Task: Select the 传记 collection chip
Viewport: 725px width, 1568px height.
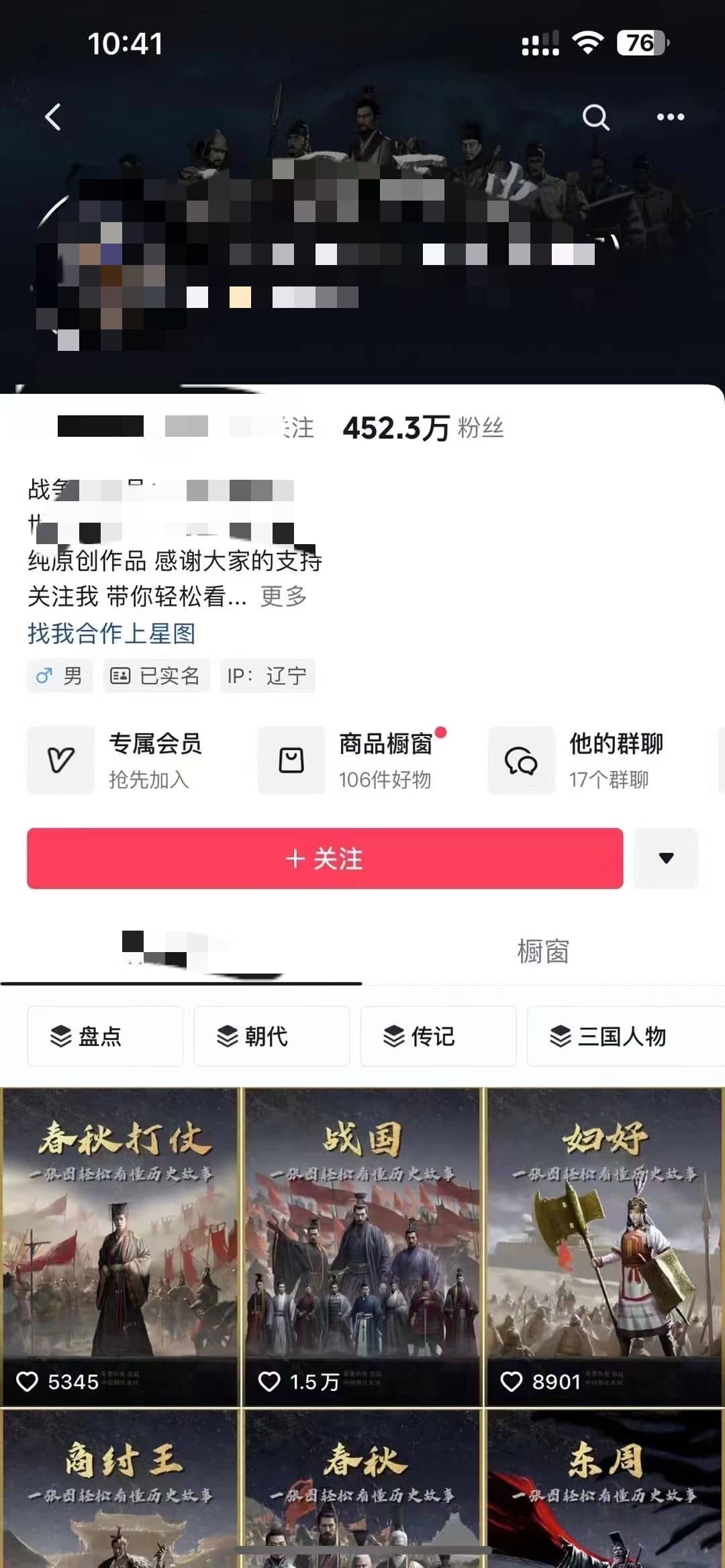Action: (438, 1036)
